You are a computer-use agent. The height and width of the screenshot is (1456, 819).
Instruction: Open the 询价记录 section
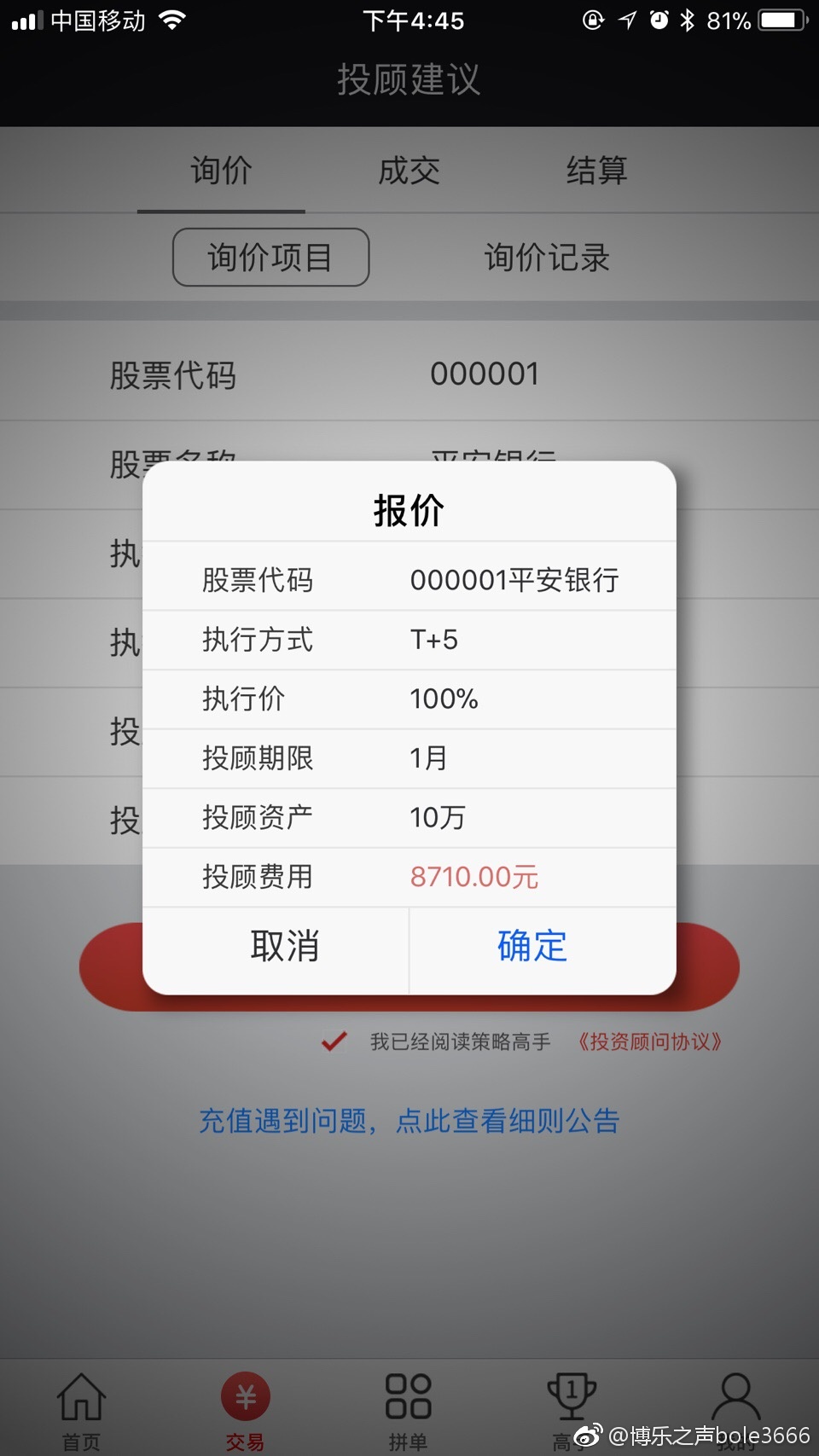pyautogui.click(x=547, y=258)
